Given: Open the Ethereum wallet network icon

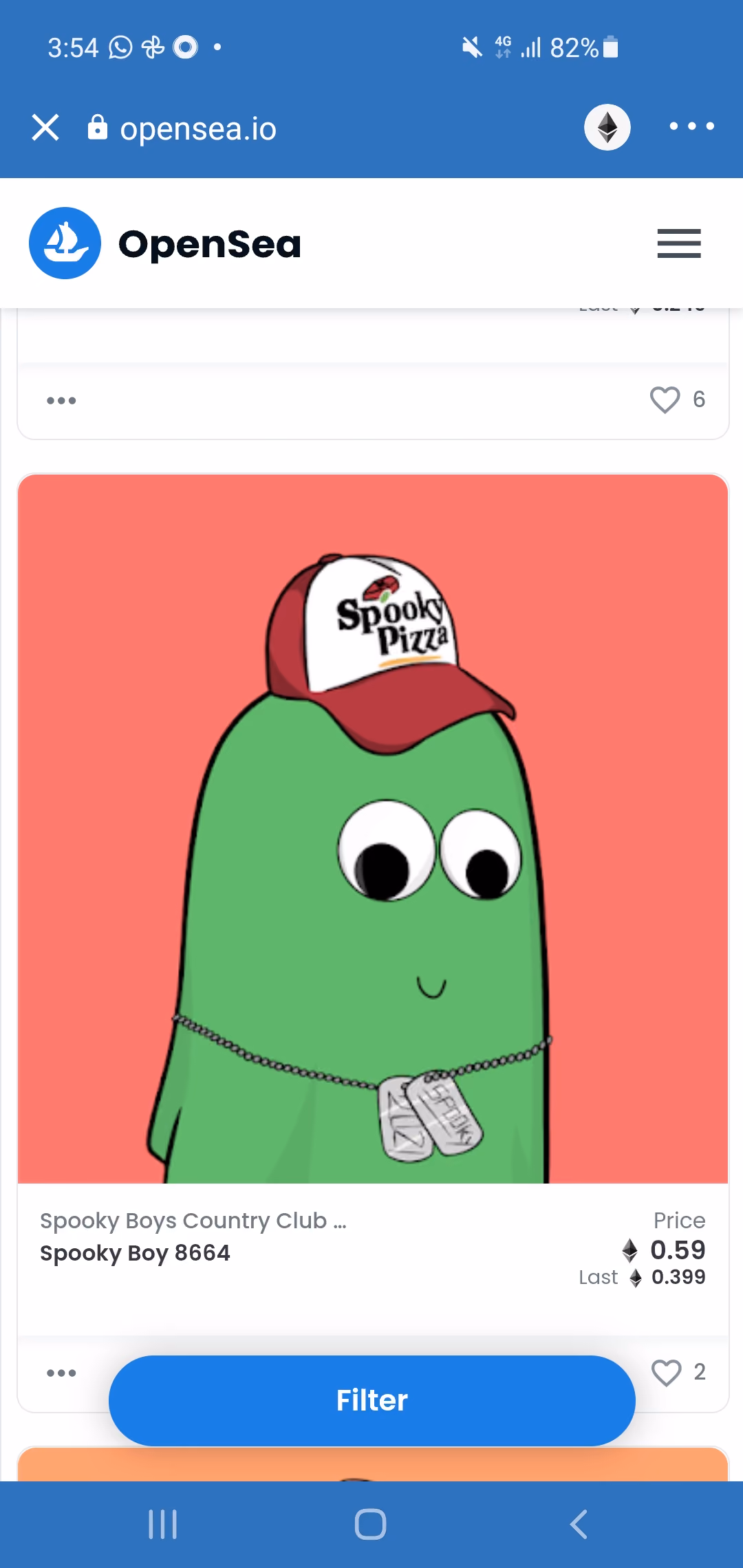Looking at the screenshot, I should click(x=607, y=127).
